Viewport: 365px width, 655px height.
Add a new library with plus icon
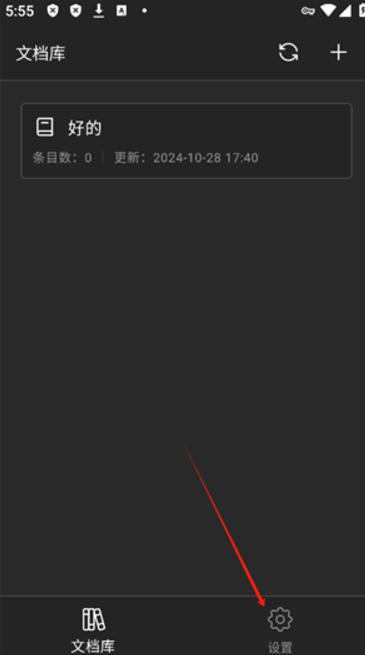338,53
